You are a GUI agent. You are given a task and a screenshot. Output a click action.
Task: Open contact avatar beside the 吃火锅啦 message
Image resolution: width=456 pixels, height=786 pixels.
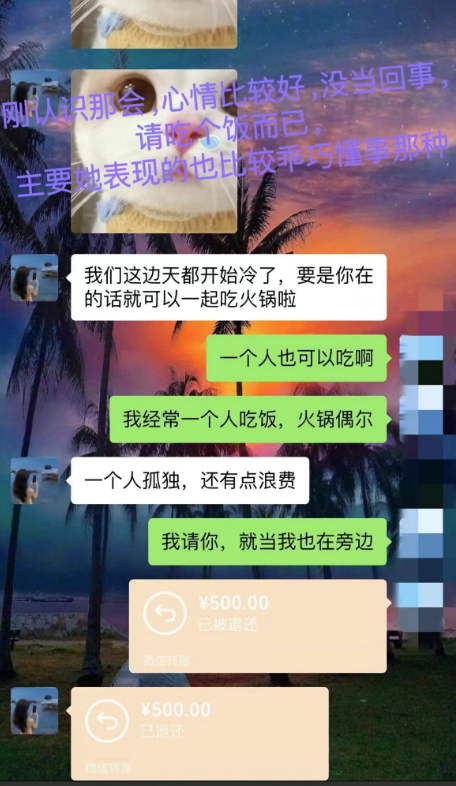(35, 278)
